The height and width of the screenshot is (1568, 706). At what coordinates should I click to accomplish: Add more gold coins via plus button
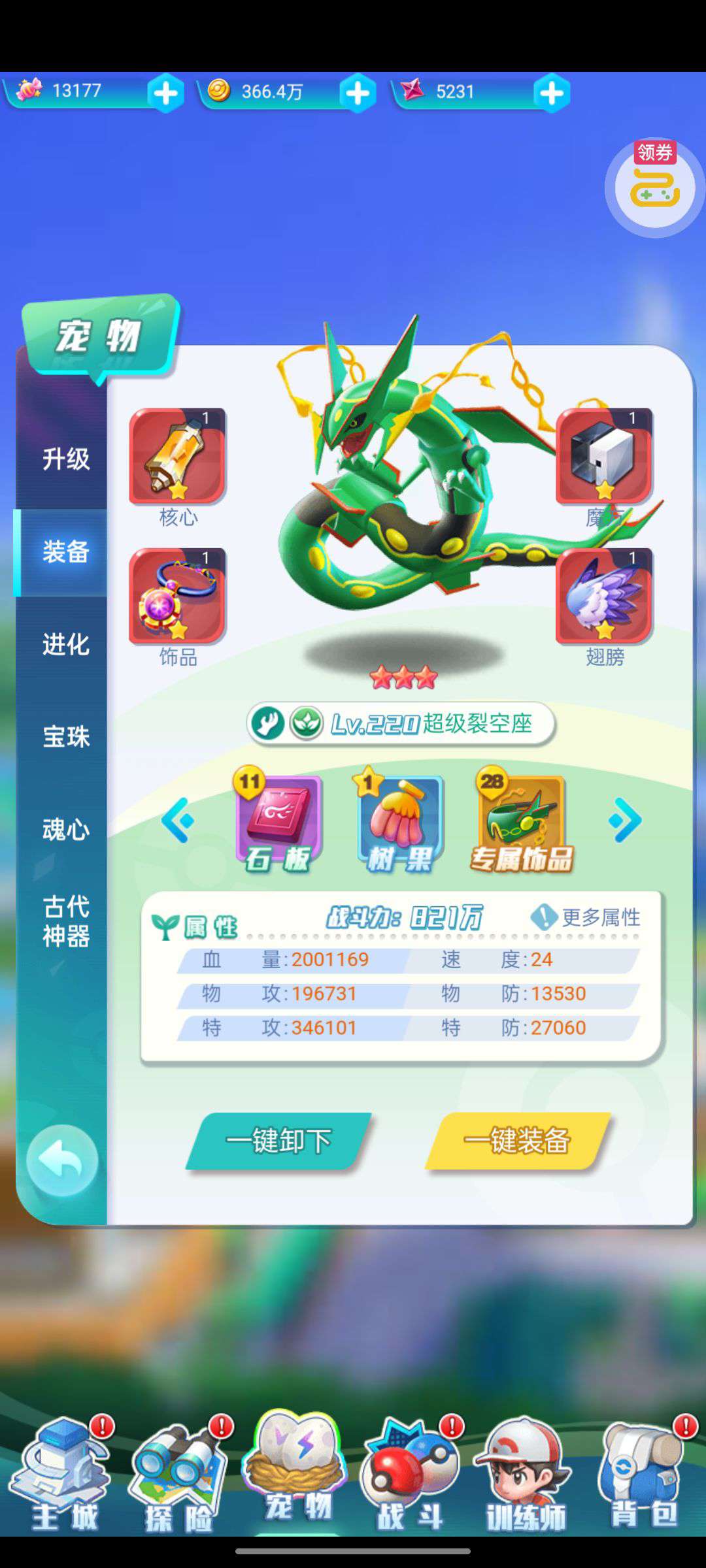click(x=358, y=93)
